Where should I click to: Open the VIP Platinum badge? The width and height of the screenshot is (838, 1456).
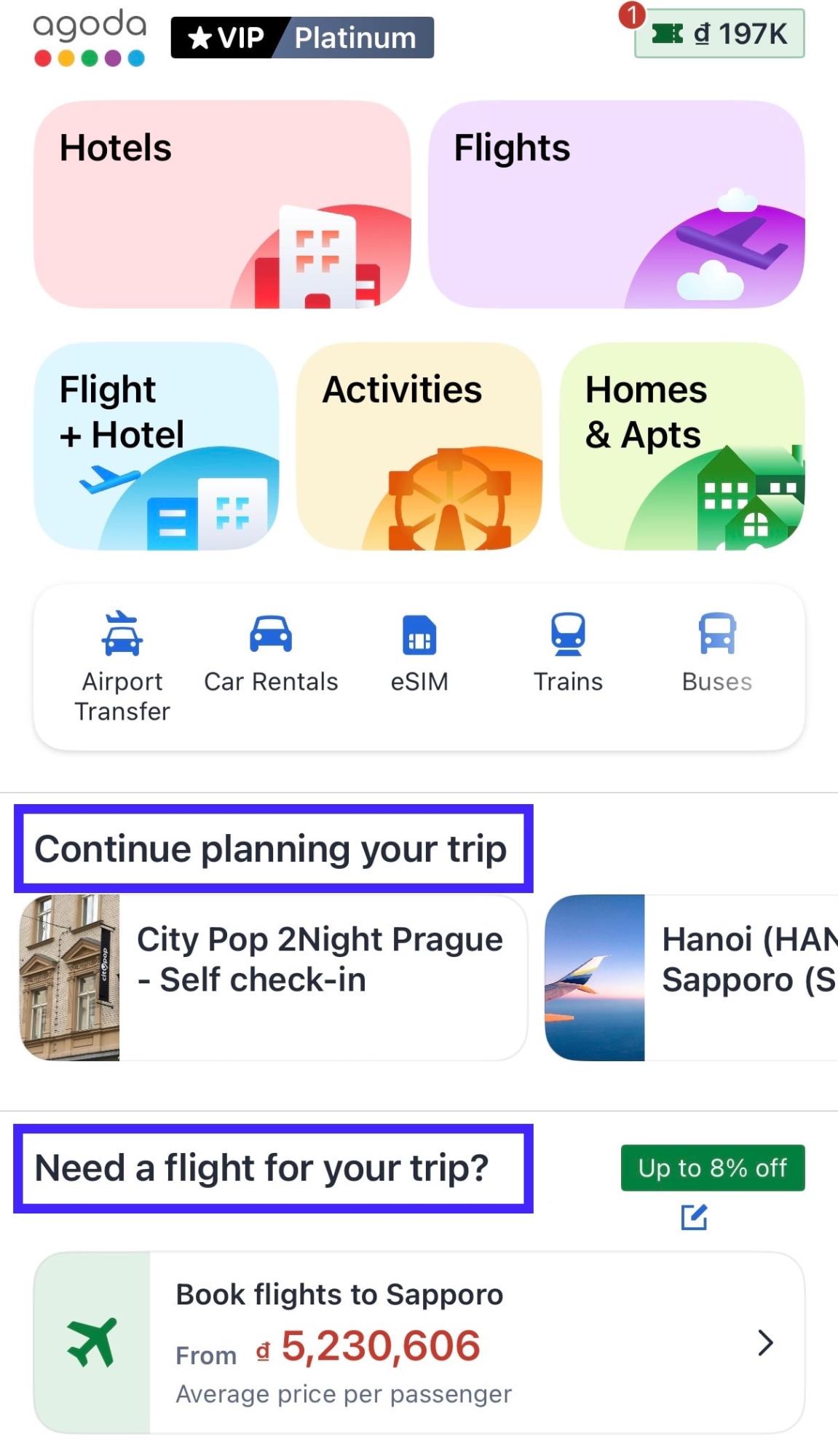[x=302, y=37]
